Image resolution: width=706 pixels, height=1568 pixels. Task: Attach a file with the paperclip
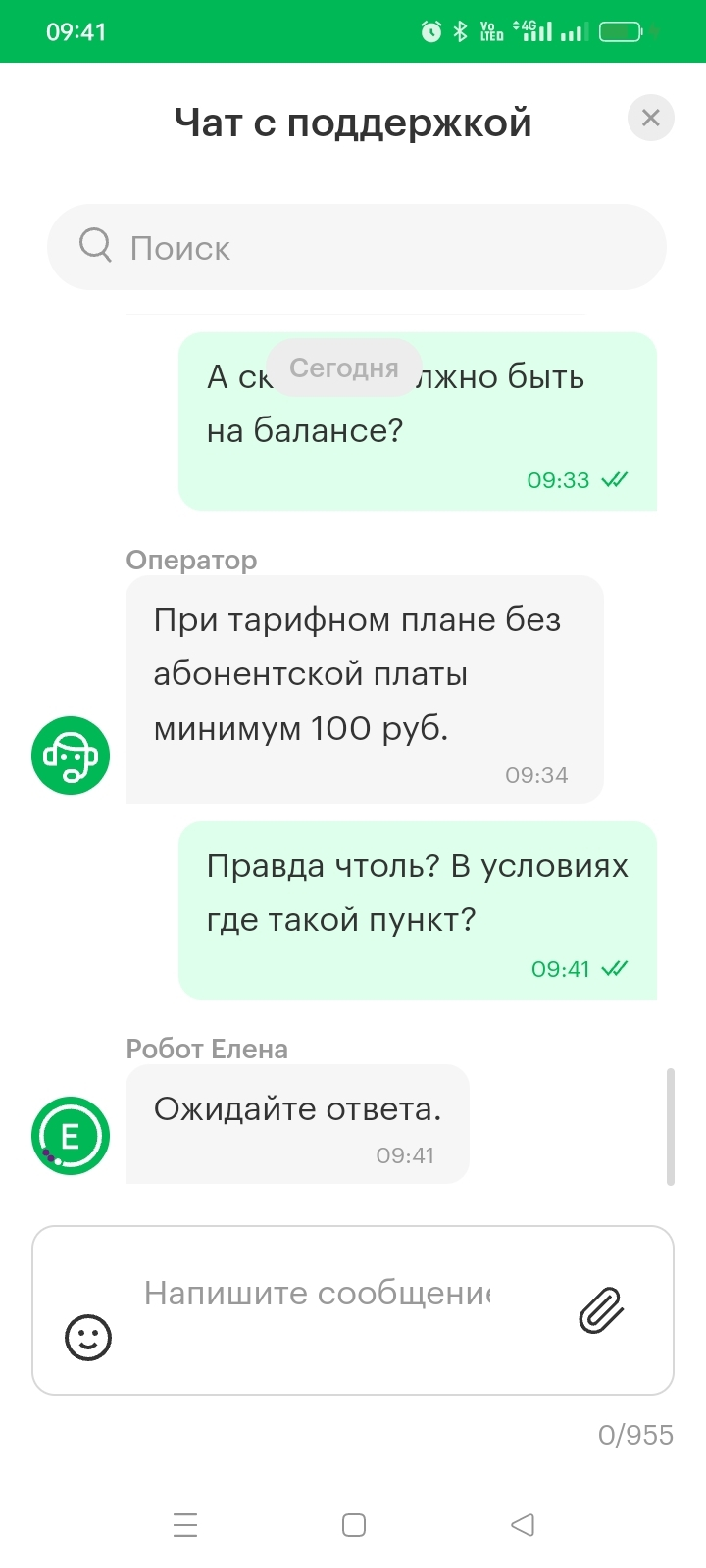click(x=601, y=1310)
